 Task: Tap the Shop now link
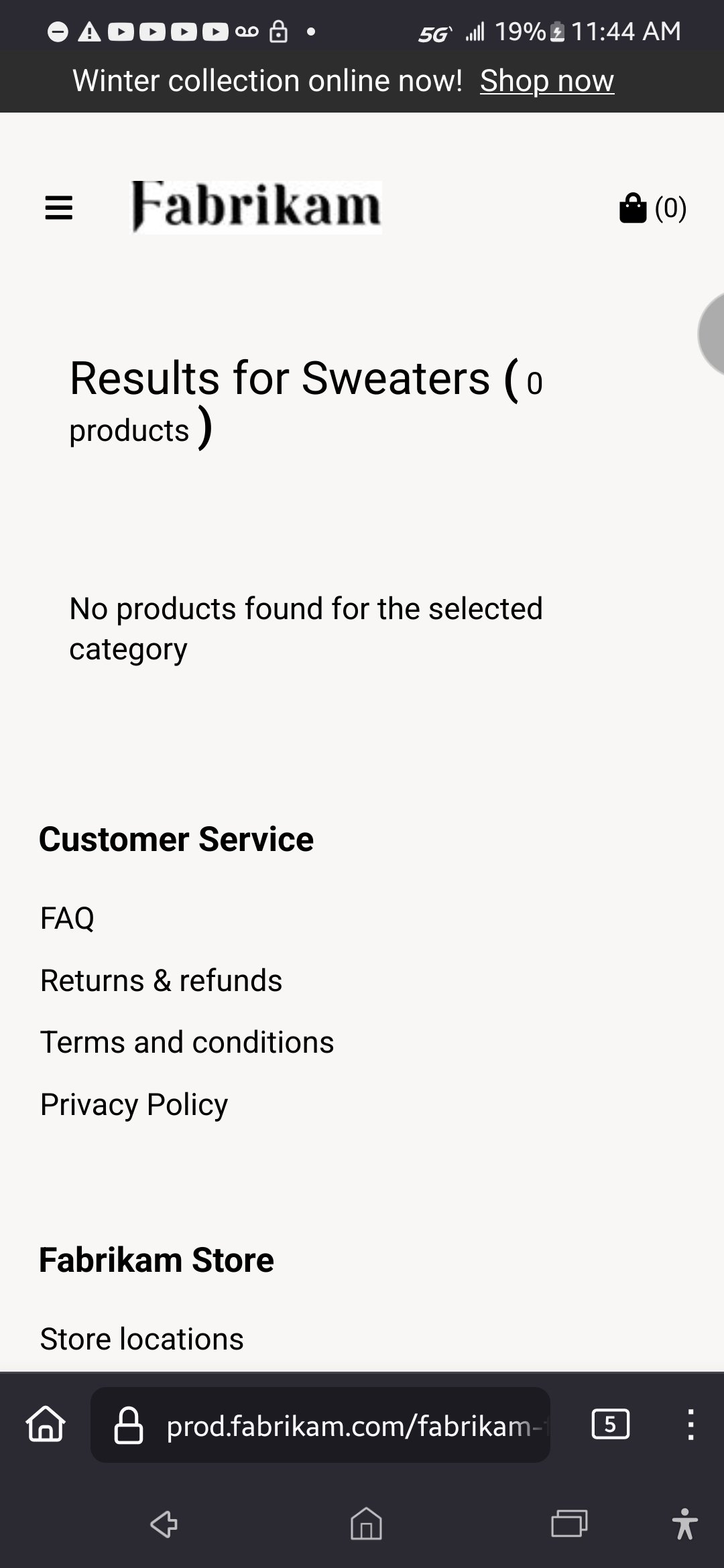click(x=546, y=81)
